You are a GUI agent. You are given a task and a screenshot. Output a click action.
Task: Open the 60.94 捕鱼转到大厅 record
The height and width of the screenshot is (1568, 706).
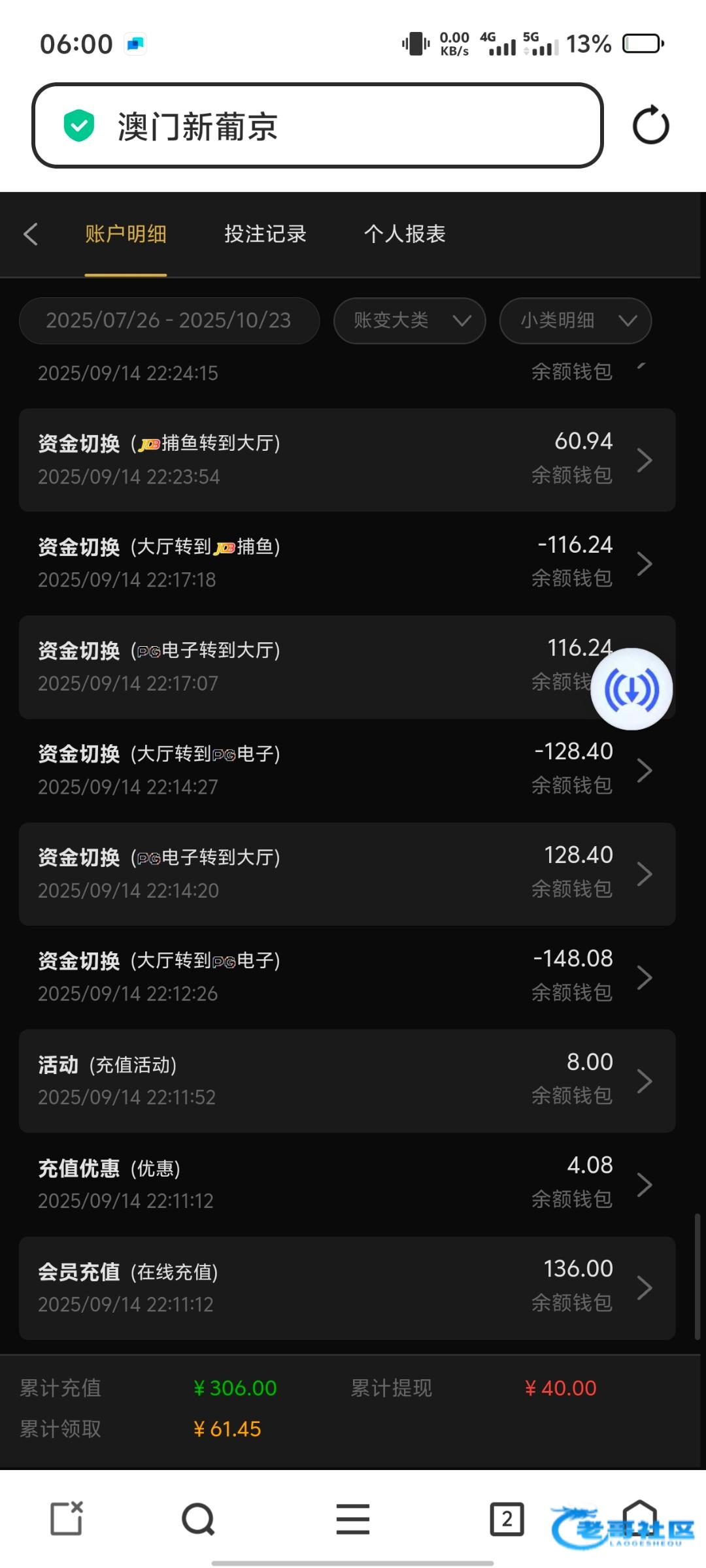pos(346,460)
